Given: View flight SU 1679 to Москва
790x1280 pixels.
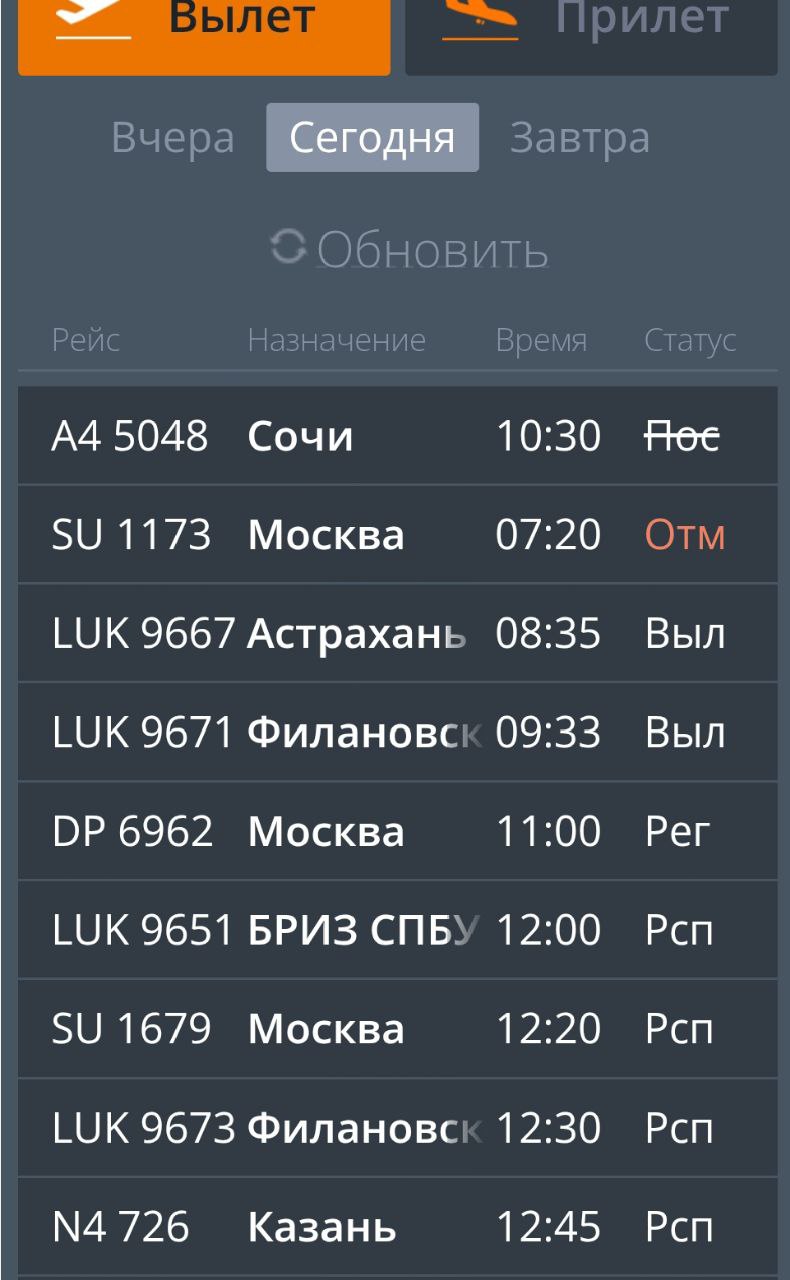Looking at the screenshot, I should point(397,1029).
